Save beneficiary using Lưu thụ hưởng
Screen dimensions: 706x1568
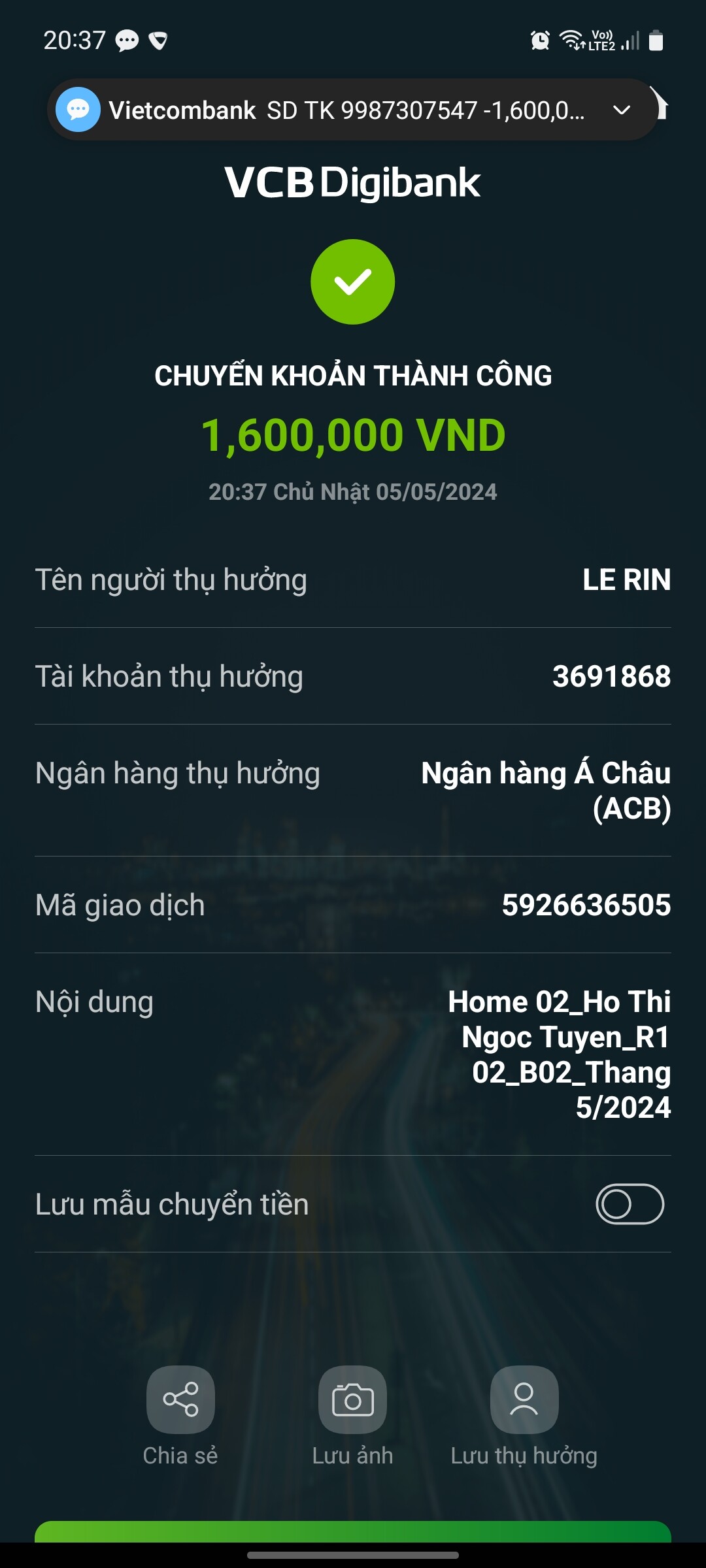pyautogui.click(x=524, y=1399)
